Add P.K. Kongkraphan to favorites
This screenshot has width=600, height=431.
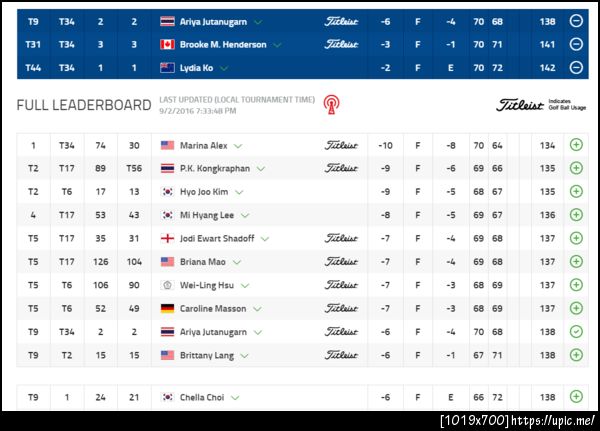click(575, 168)
